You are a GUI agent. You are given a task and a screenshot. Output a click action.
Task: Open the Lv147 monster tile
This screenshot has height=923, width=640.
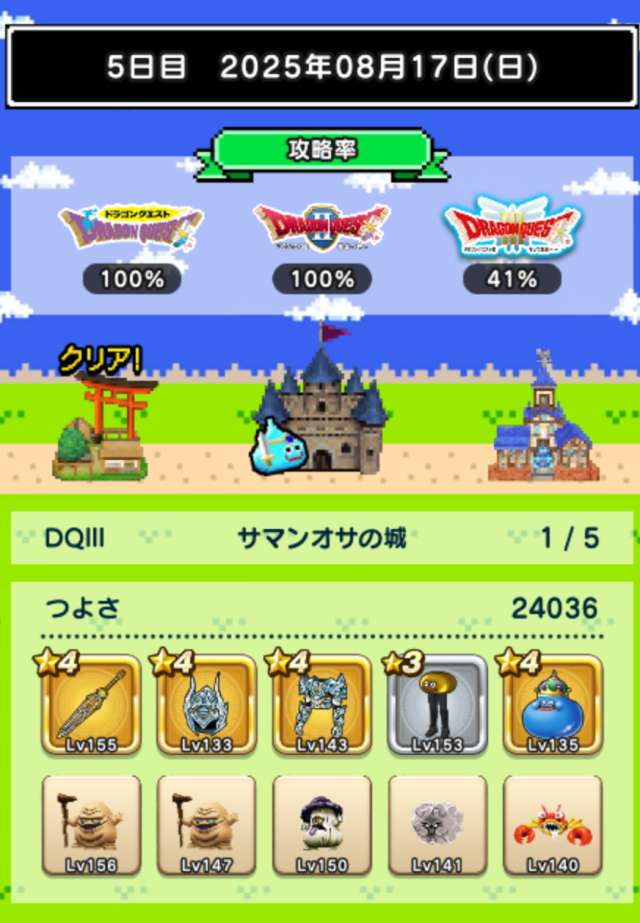coord(206,825)
